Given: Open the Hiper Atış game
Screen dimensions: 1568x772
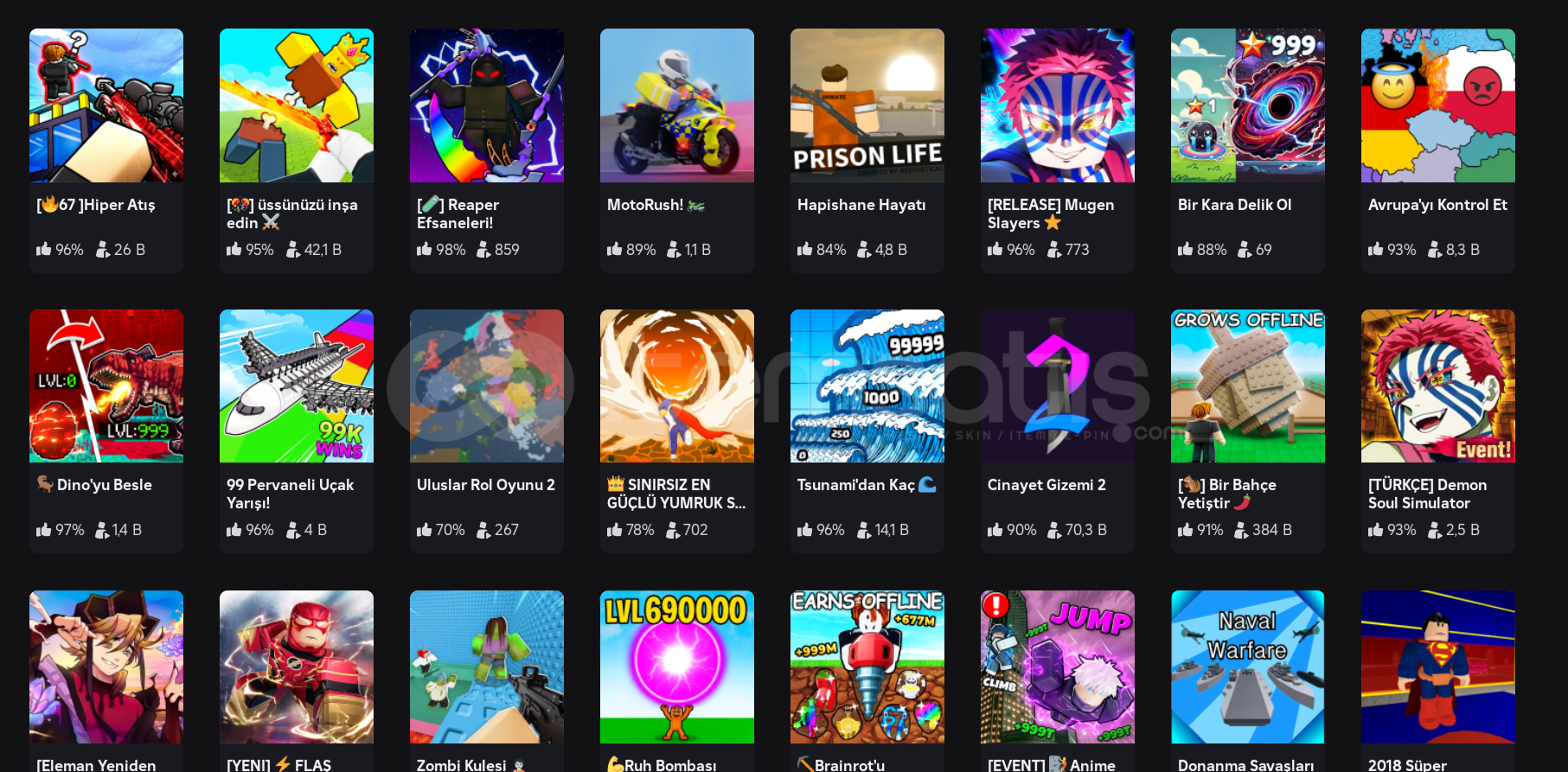Looking at the screenshot, I should [106, 105].
